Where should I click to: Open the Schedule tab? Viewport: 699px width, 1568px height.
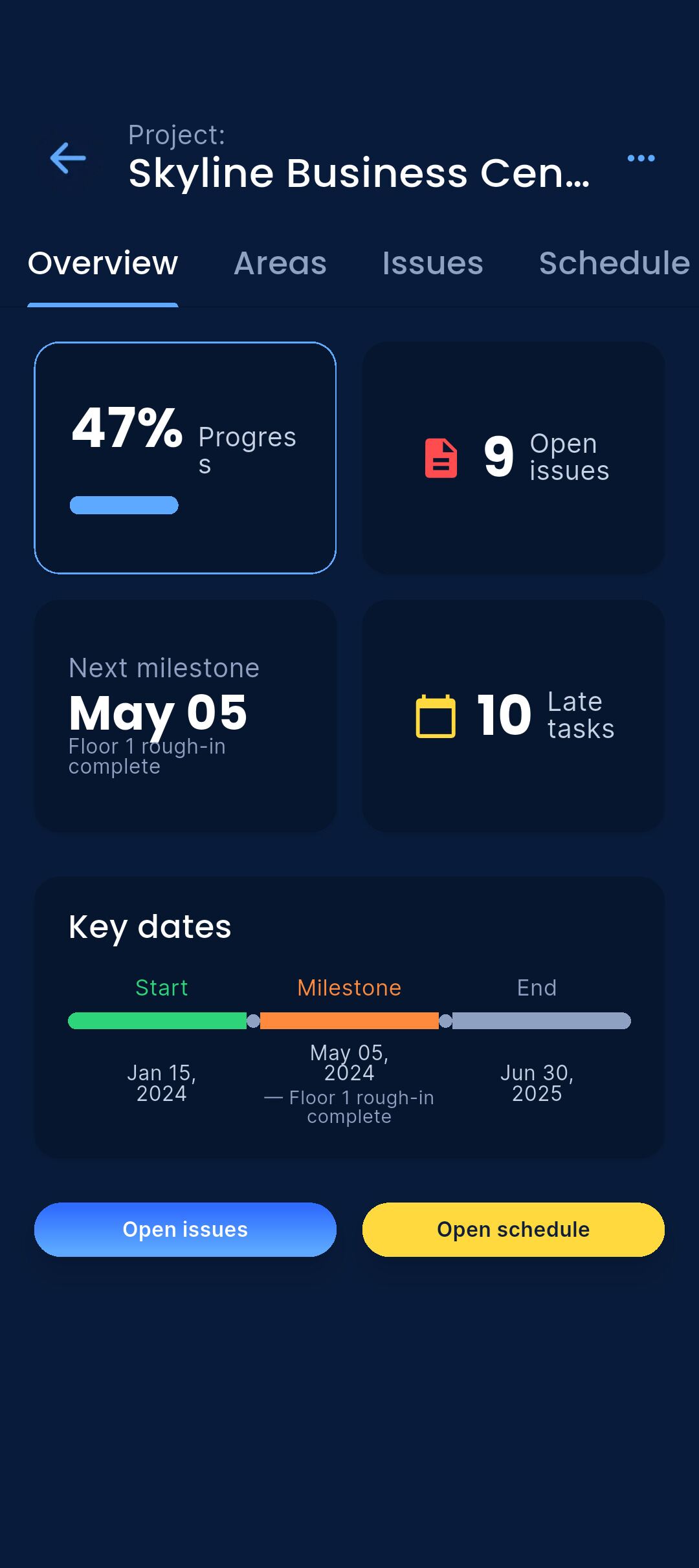click(612, 264)
